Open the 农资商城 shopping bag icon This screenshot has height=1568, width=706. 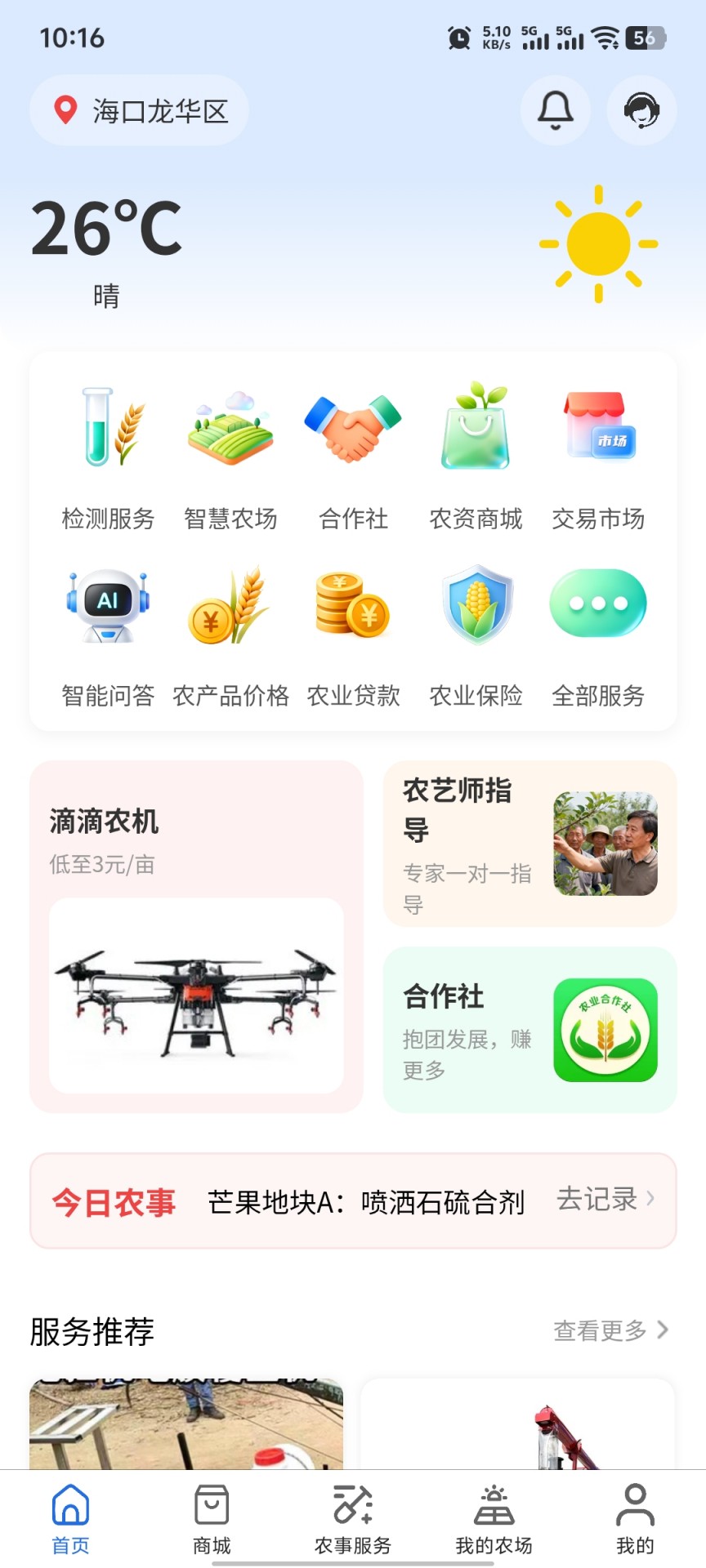[x=476, y=429]
